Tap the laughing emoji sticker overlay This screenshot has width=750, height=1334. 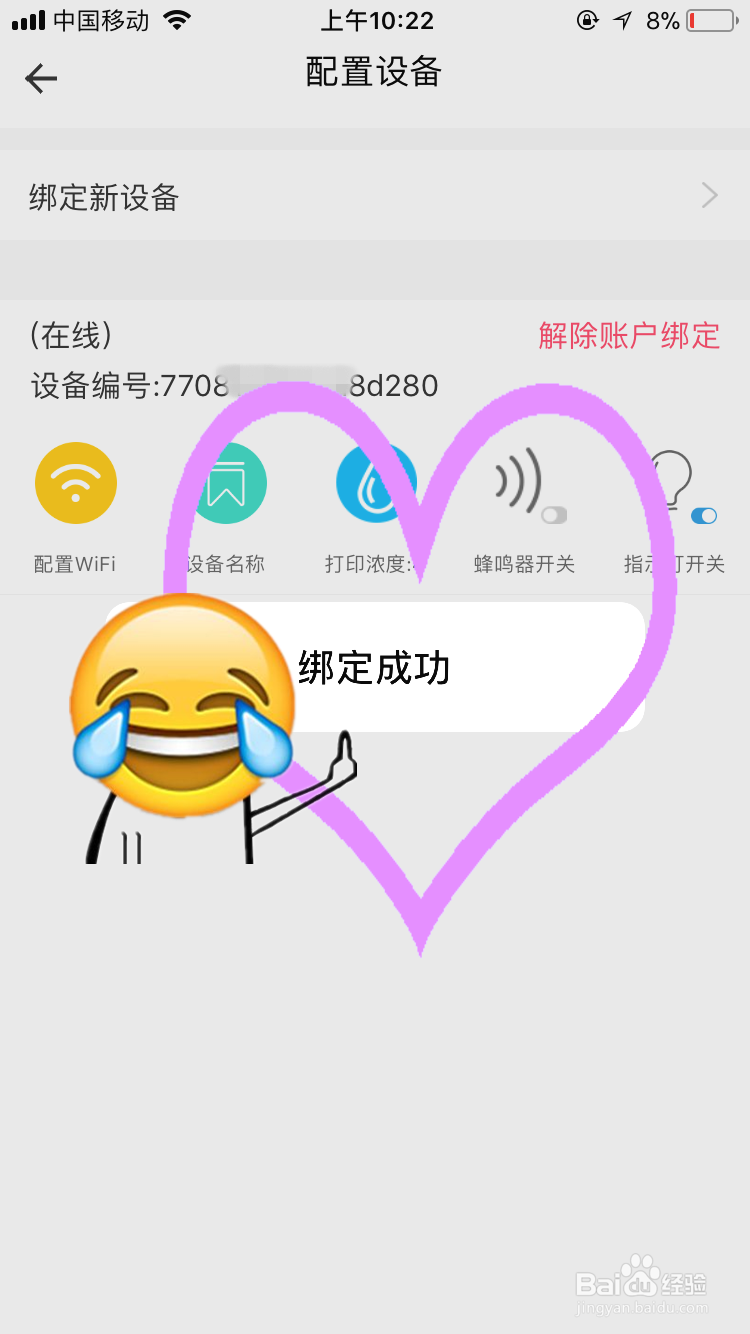click(180, 700)
